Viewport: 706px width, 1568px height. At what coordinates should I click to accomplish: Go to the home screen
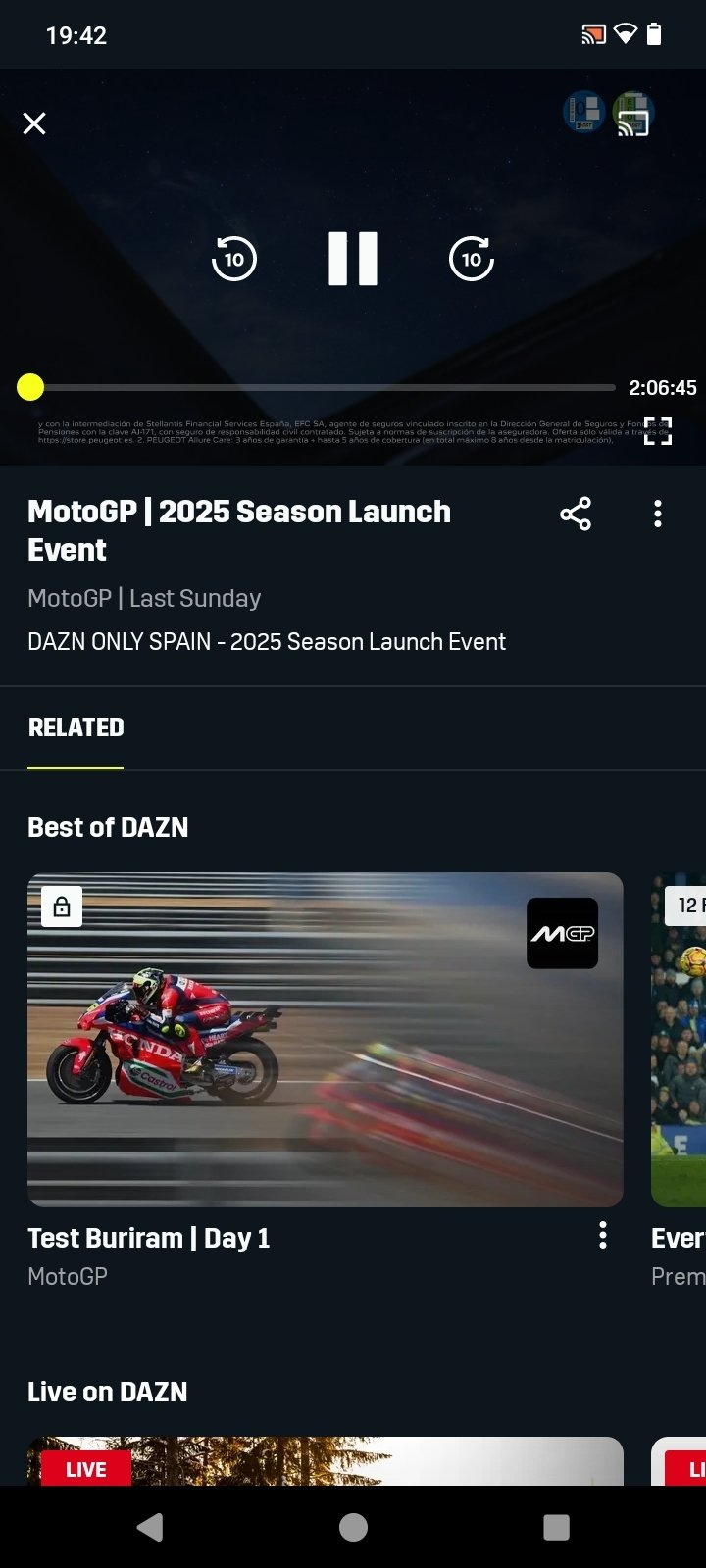point(353,1527)
